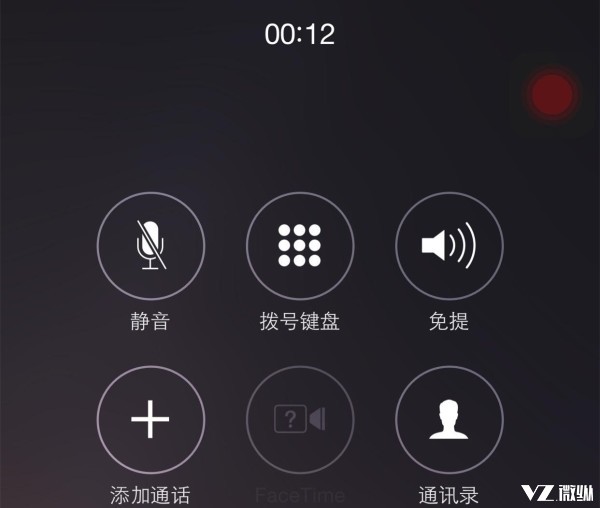Tap the red floating record dot
This screenshot has height=508, width=600.
point(552,95)
